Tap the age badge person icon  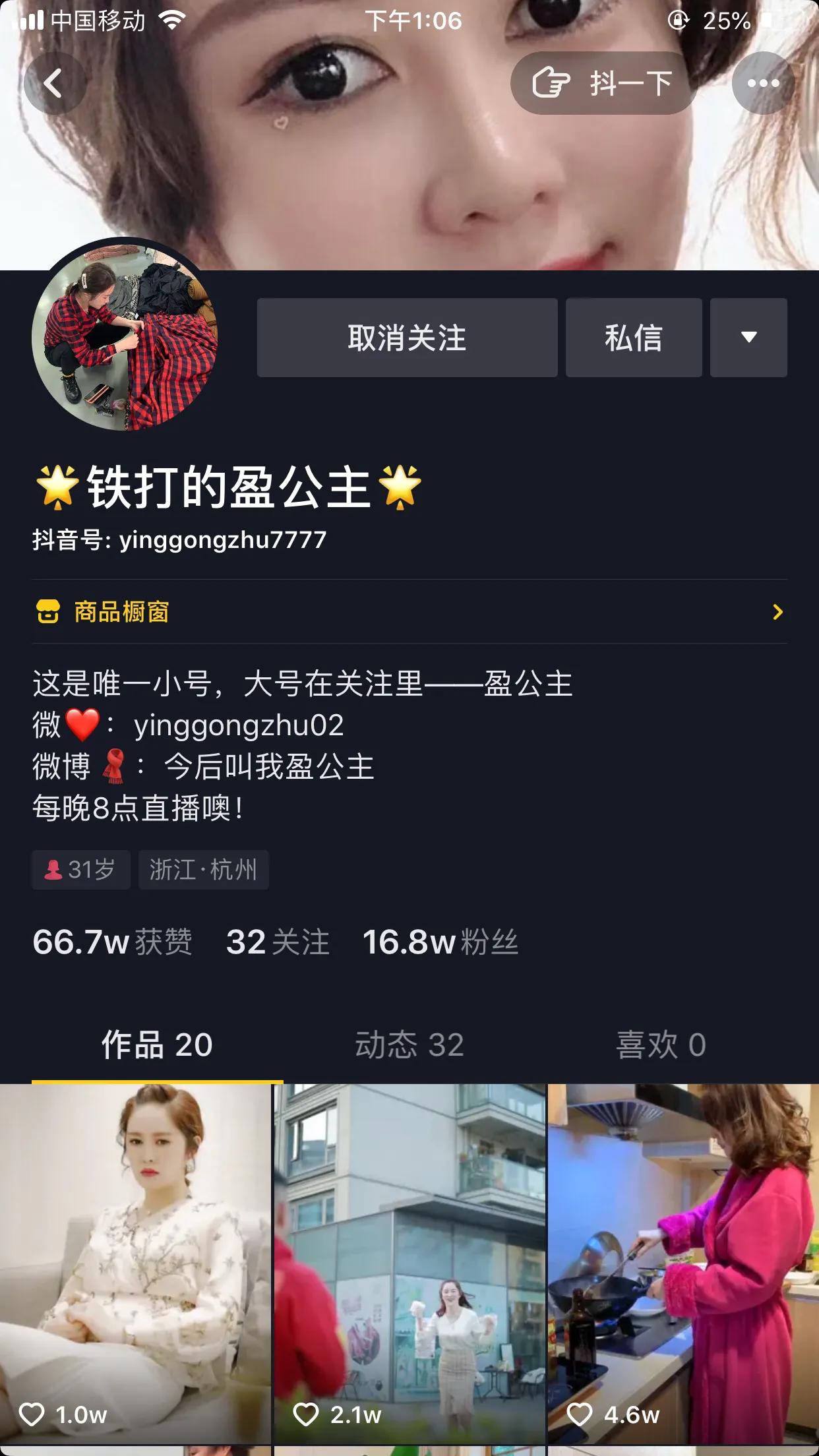click(55, 869)
